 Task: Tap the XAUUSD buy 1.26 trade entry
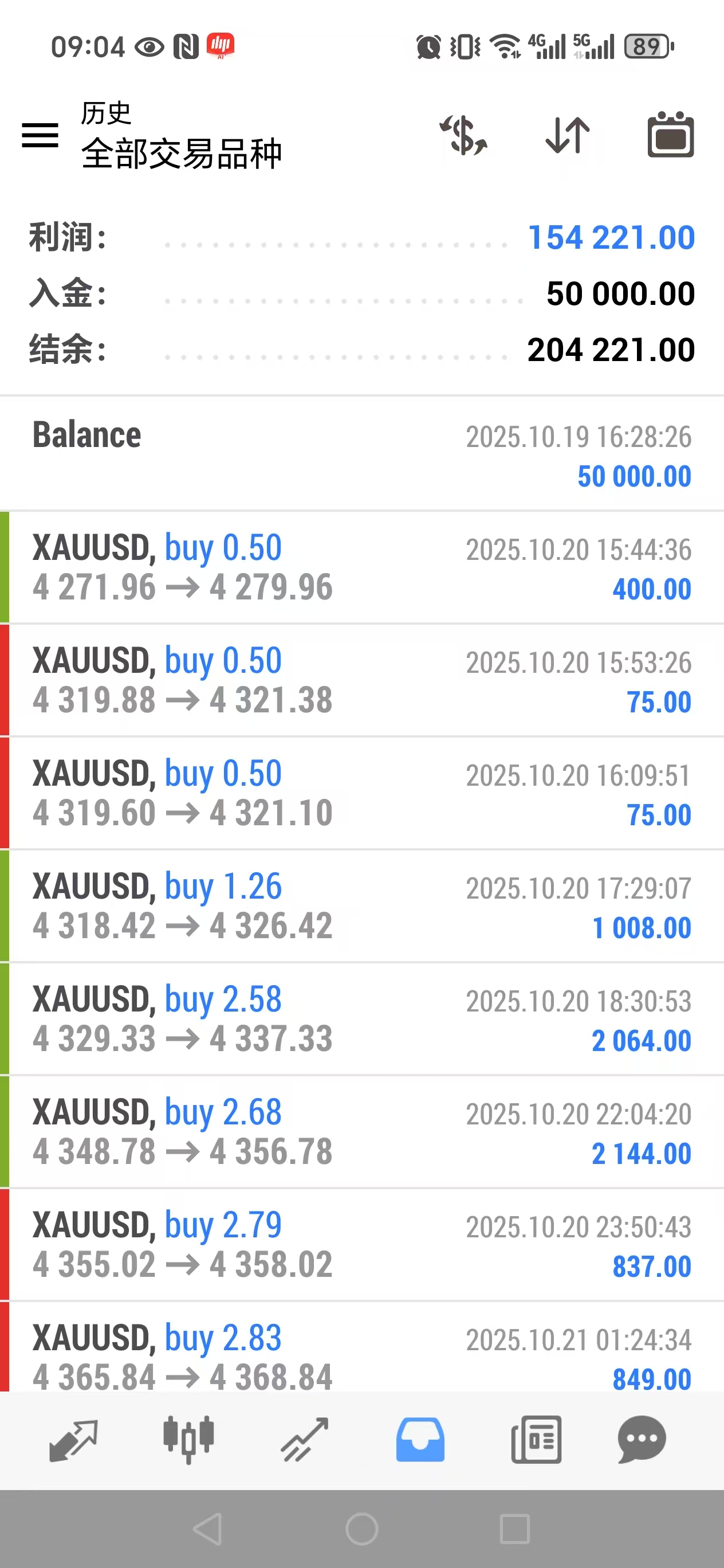click(x=362, y=907)
